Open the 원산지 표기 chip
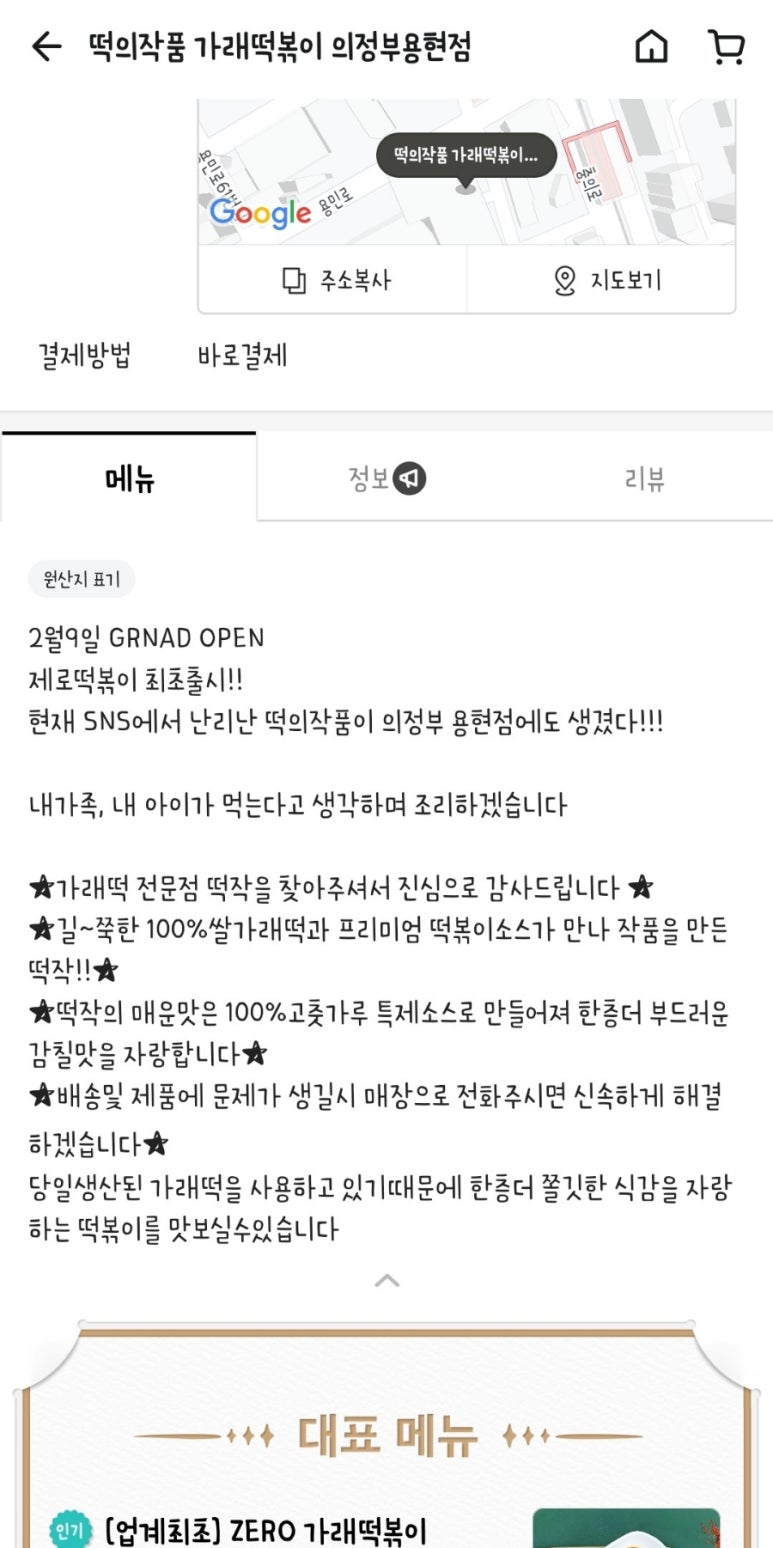Screen dimensions: 773x1548 tap(81, 579)
